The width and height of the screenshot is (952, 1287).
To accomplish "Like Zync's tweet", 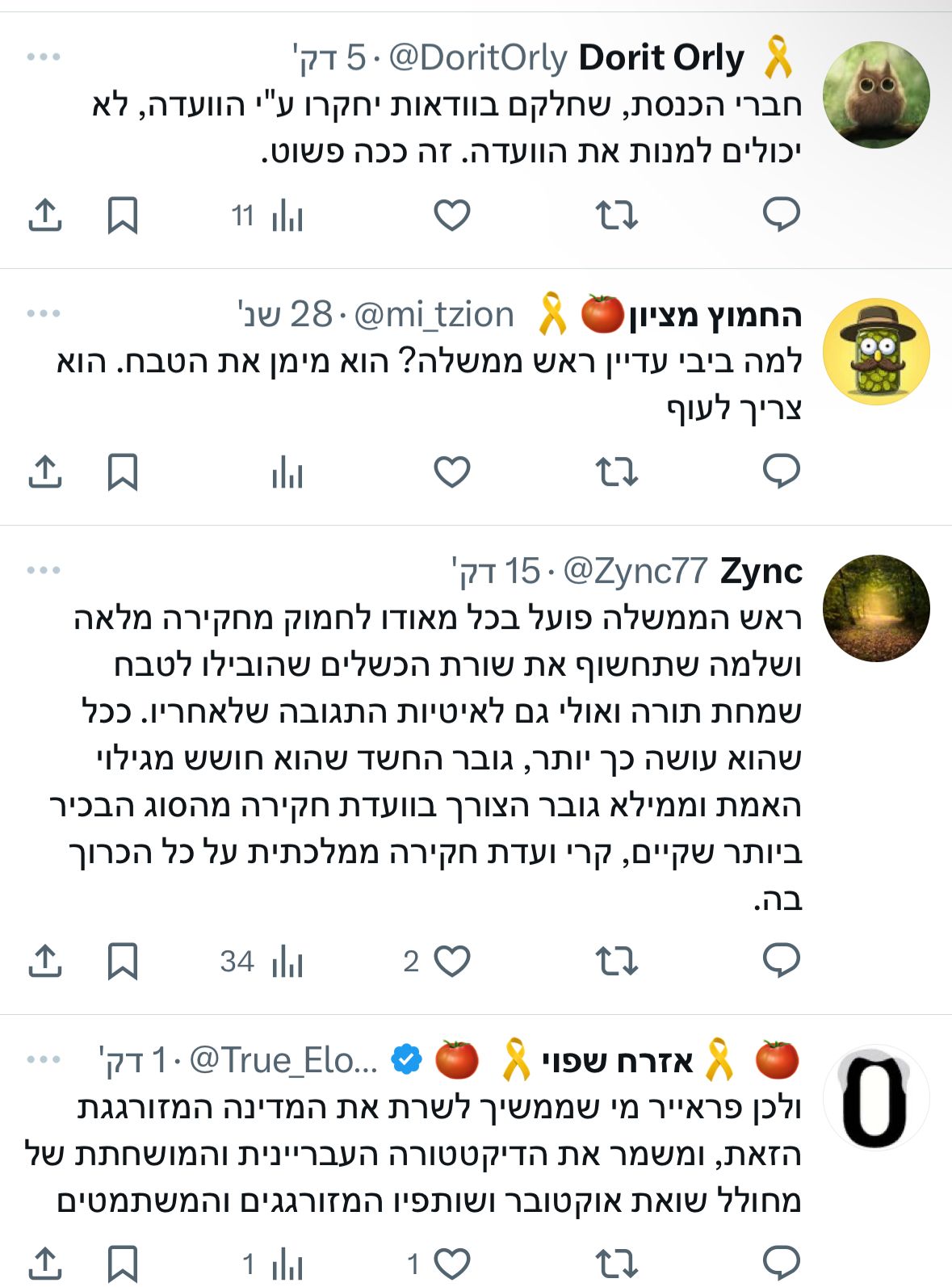I will click(x=451, y=962).
